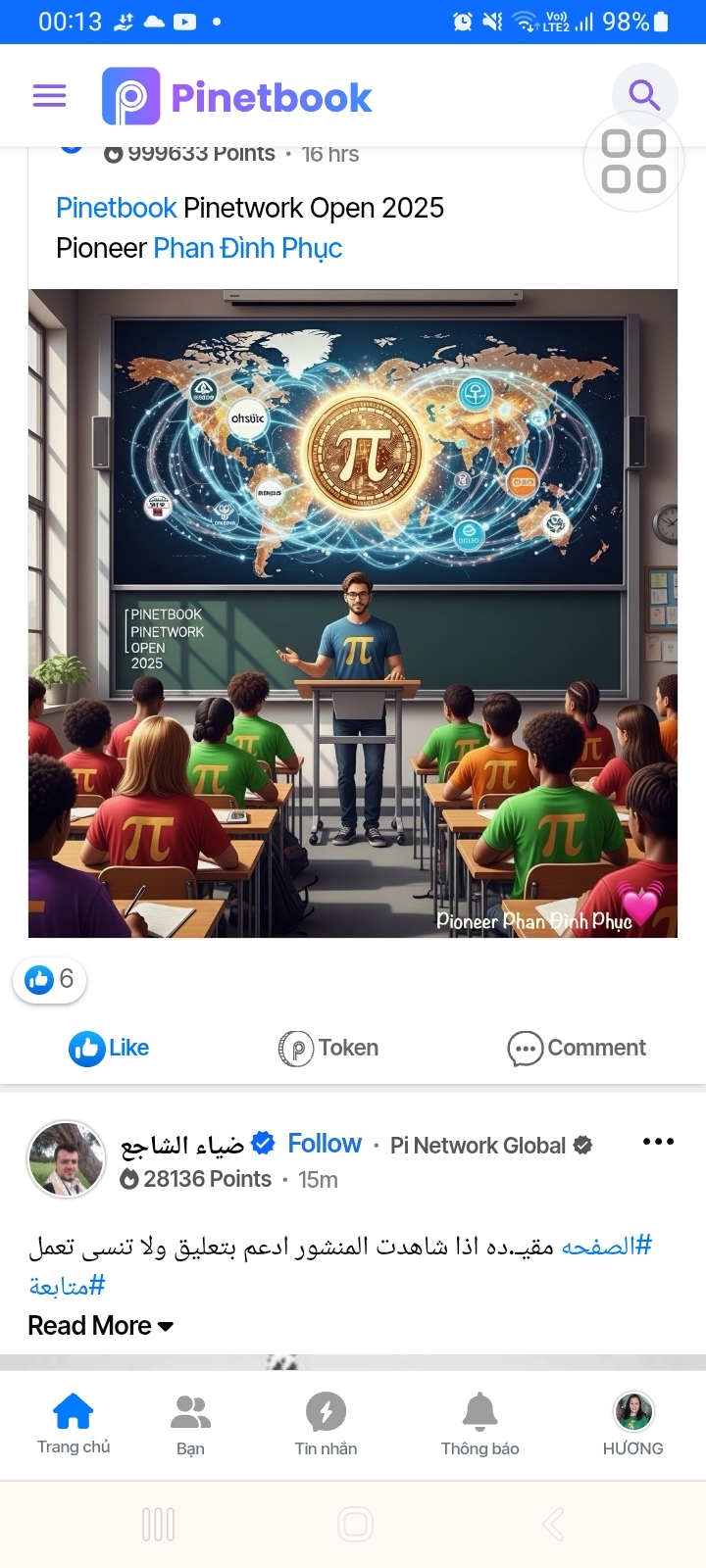Switch to the Tin nhắn tab

click(x=326, y=1425)
